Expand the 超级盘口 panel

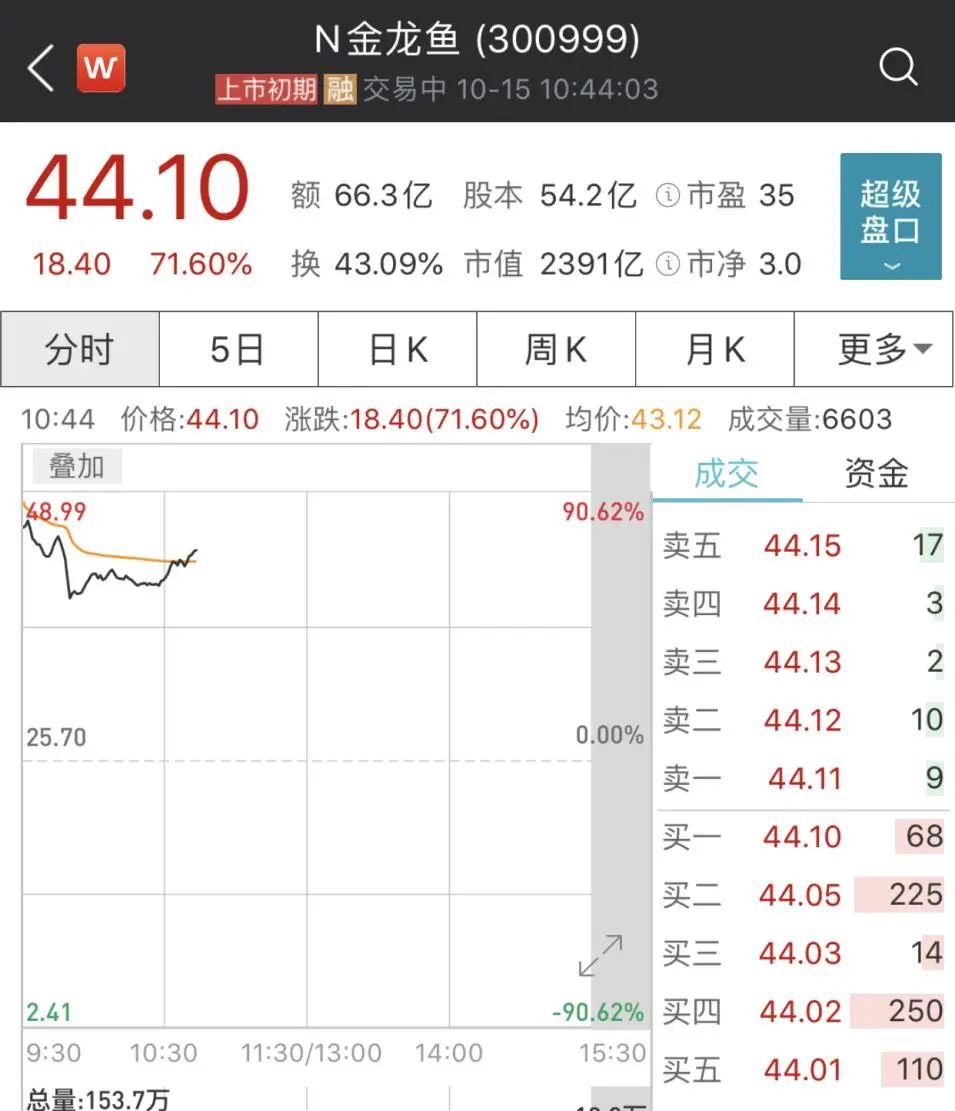890,216
